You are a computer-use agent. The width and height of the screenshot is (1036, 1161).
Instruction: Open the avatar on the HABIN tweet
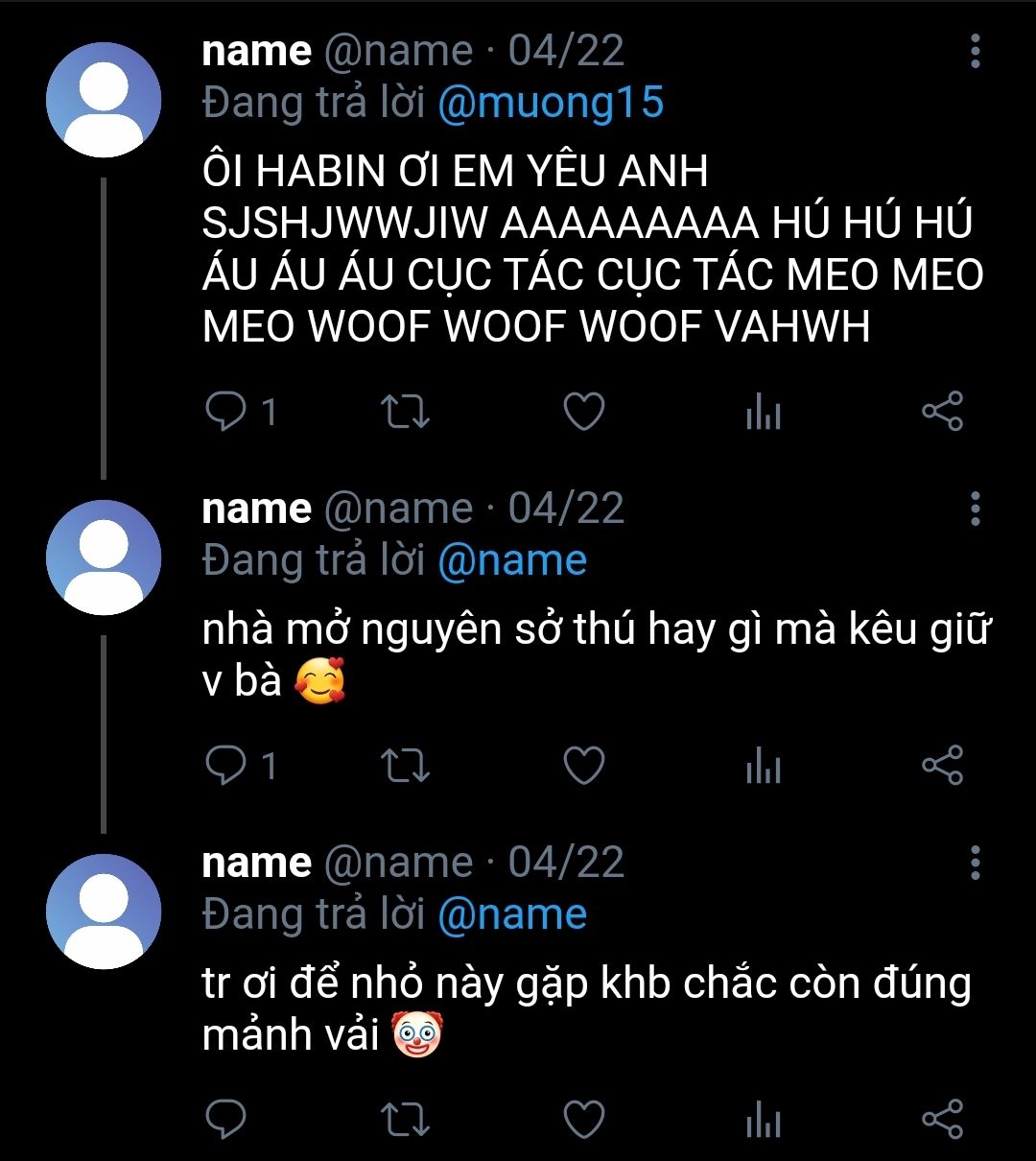point(104,100)
